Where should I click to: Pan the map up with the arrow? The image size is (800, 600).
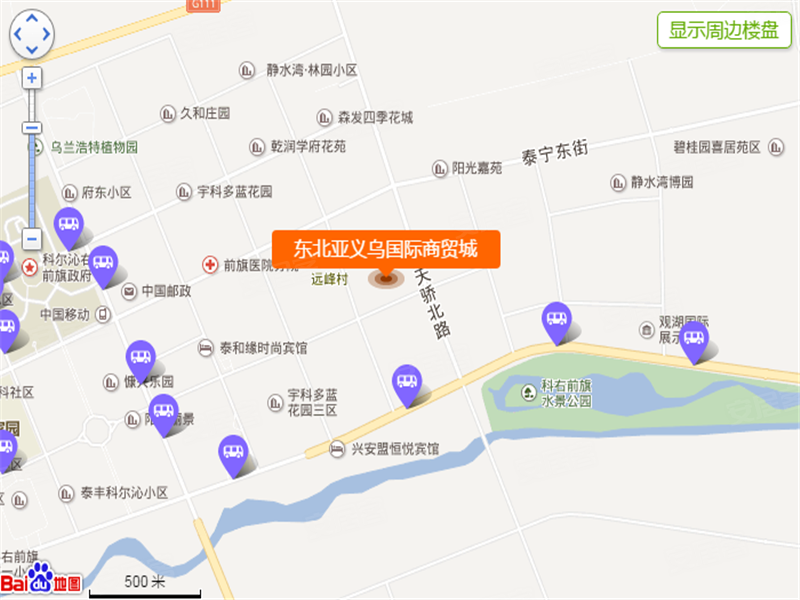(31, 19)
